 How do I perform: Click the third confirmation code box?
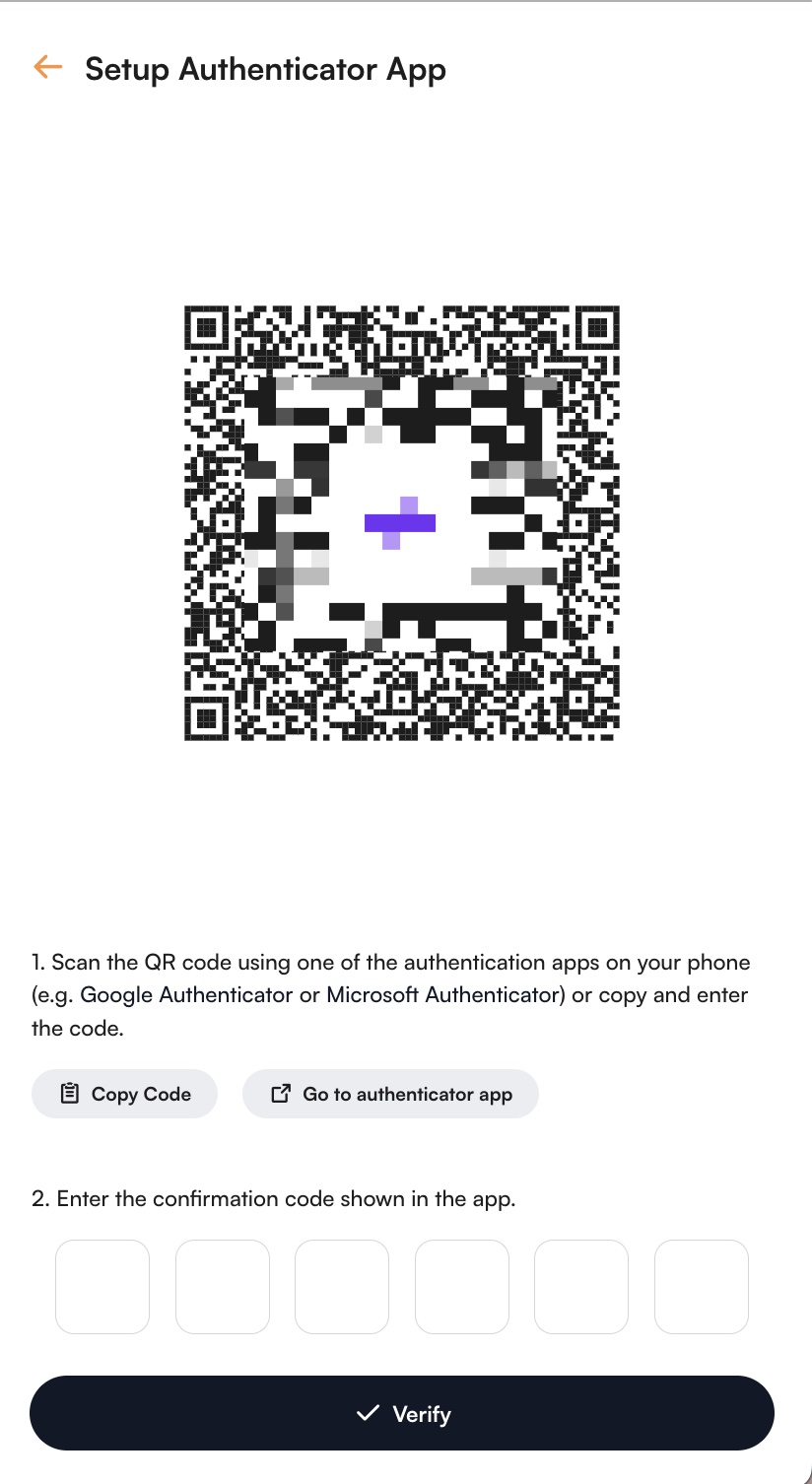point(342,1286)
